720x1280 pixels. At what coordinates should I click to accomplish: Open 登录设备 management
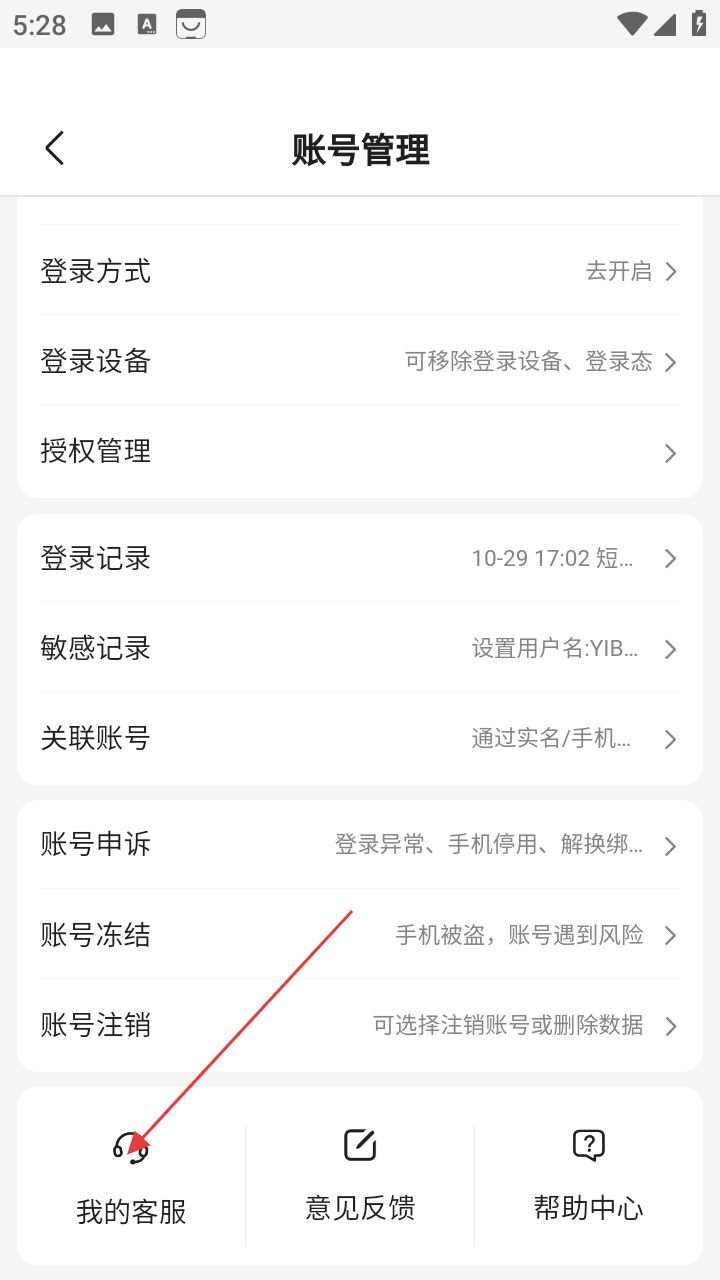(360, 361)
